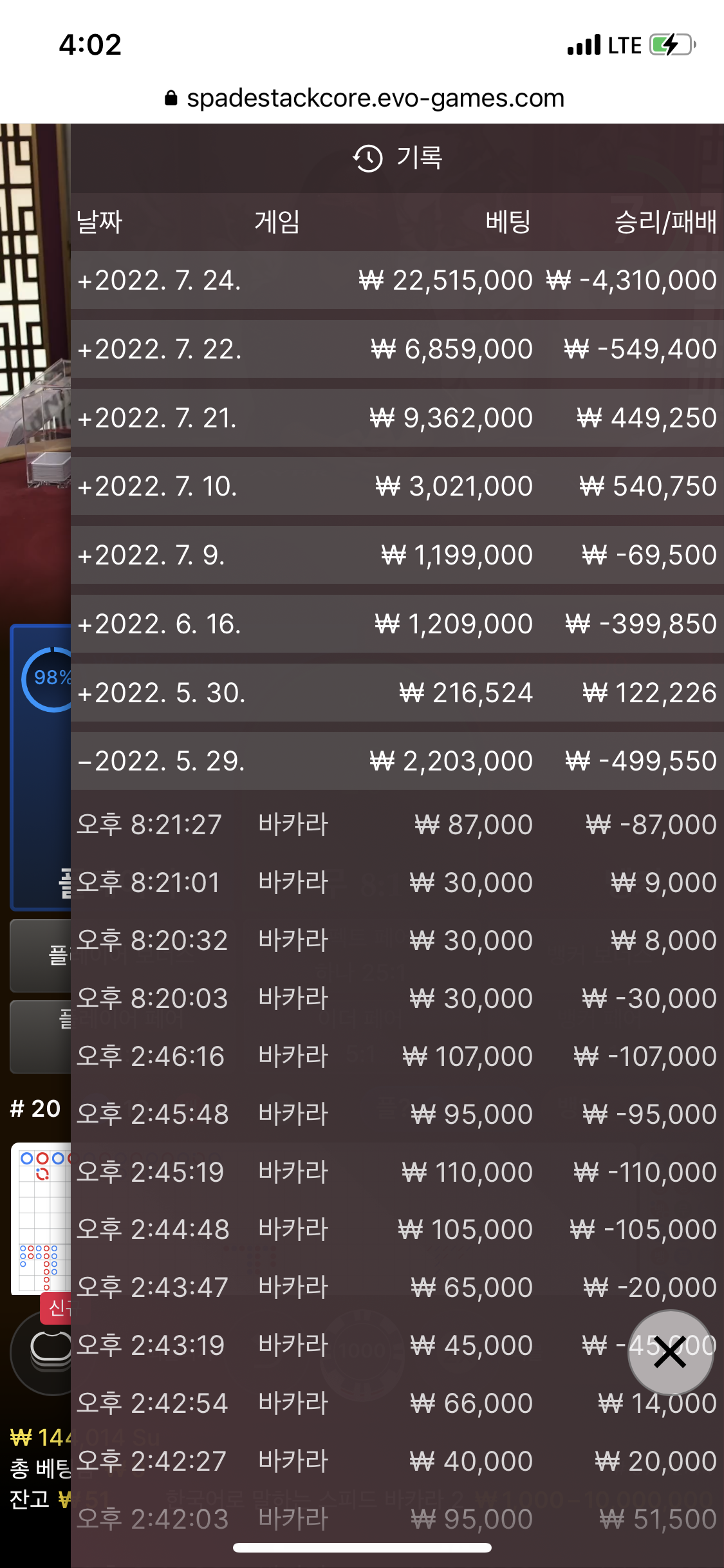Screen dimensions: 724x1568
Task: Open the 오후 8:21:27 바카라 round
Action: 396,825
